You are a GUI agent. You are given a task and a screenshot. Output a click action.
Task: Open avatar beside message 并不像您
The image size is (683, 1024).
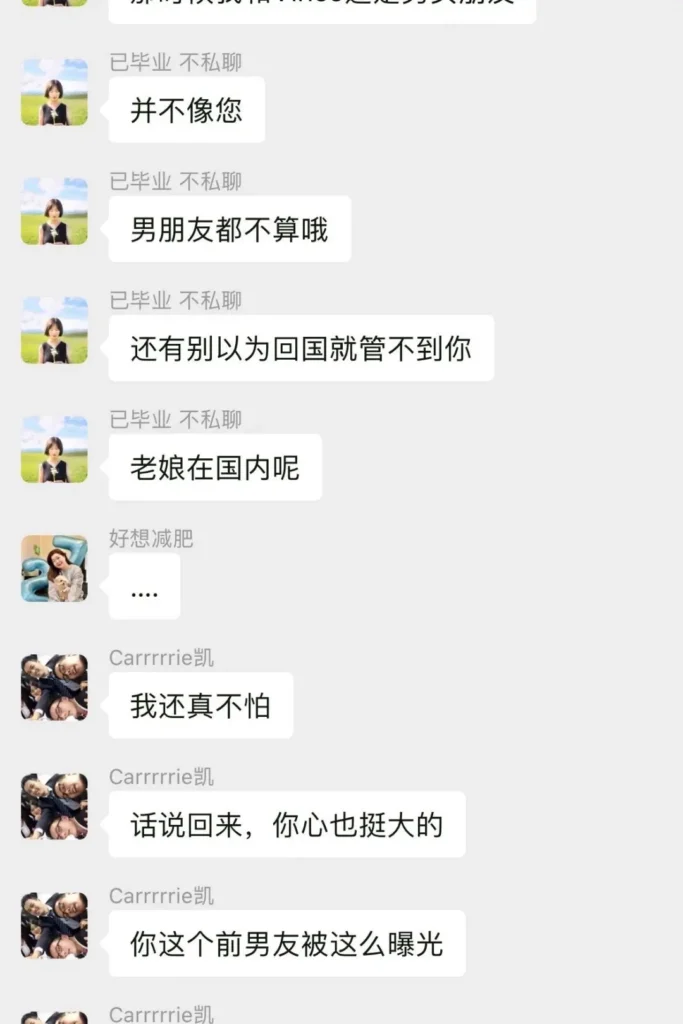(x=54, y=92)
